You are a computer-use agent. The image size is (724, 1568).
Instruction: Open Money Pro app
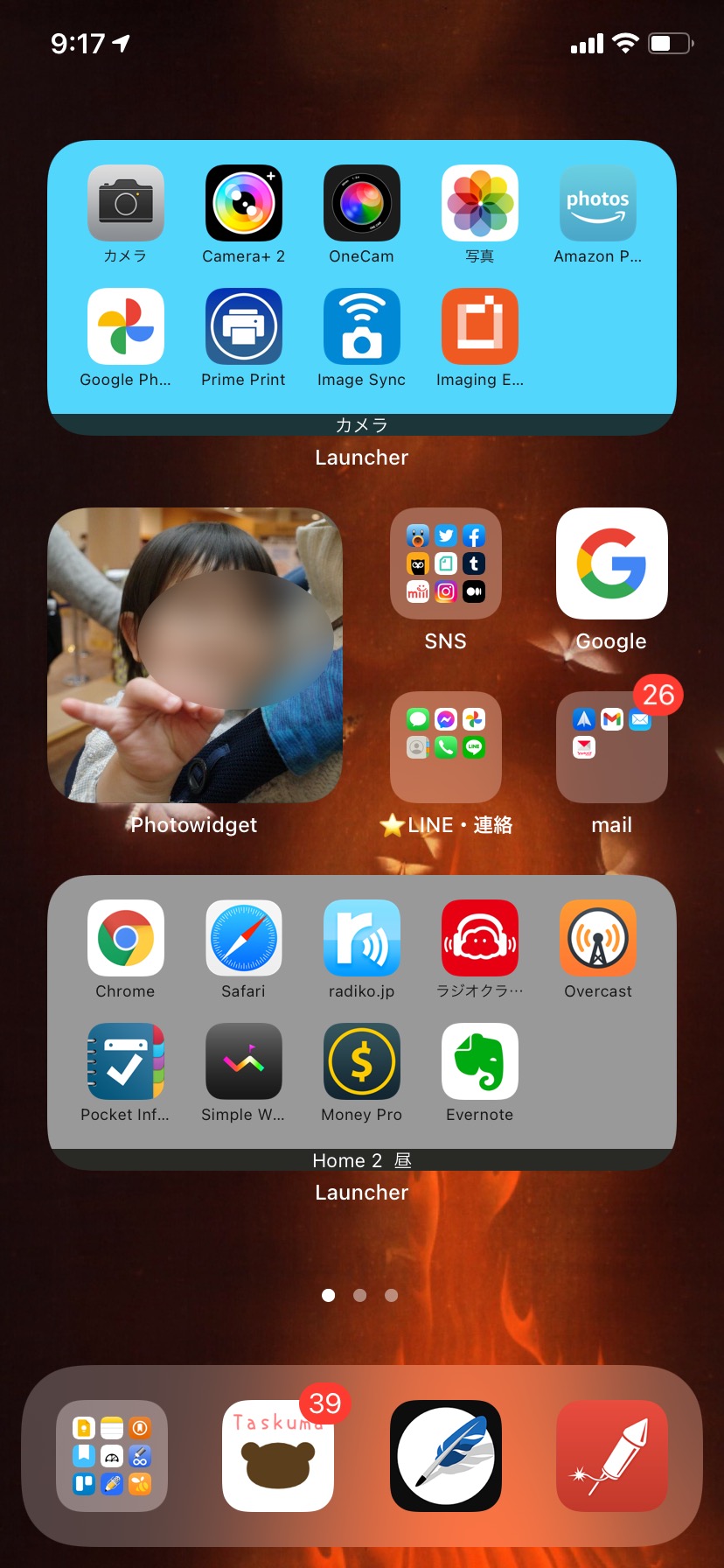pos(362,1061)
